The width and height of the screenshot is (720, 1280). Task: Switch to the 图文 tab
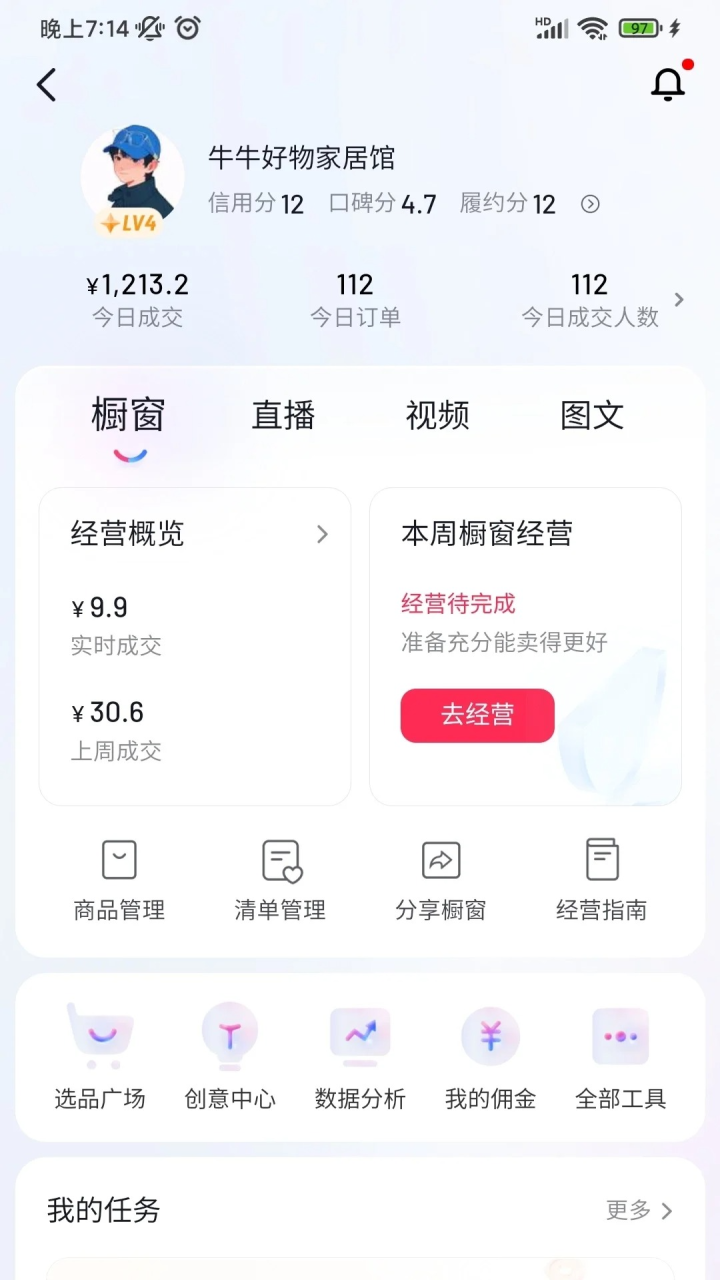coord(591,416)
